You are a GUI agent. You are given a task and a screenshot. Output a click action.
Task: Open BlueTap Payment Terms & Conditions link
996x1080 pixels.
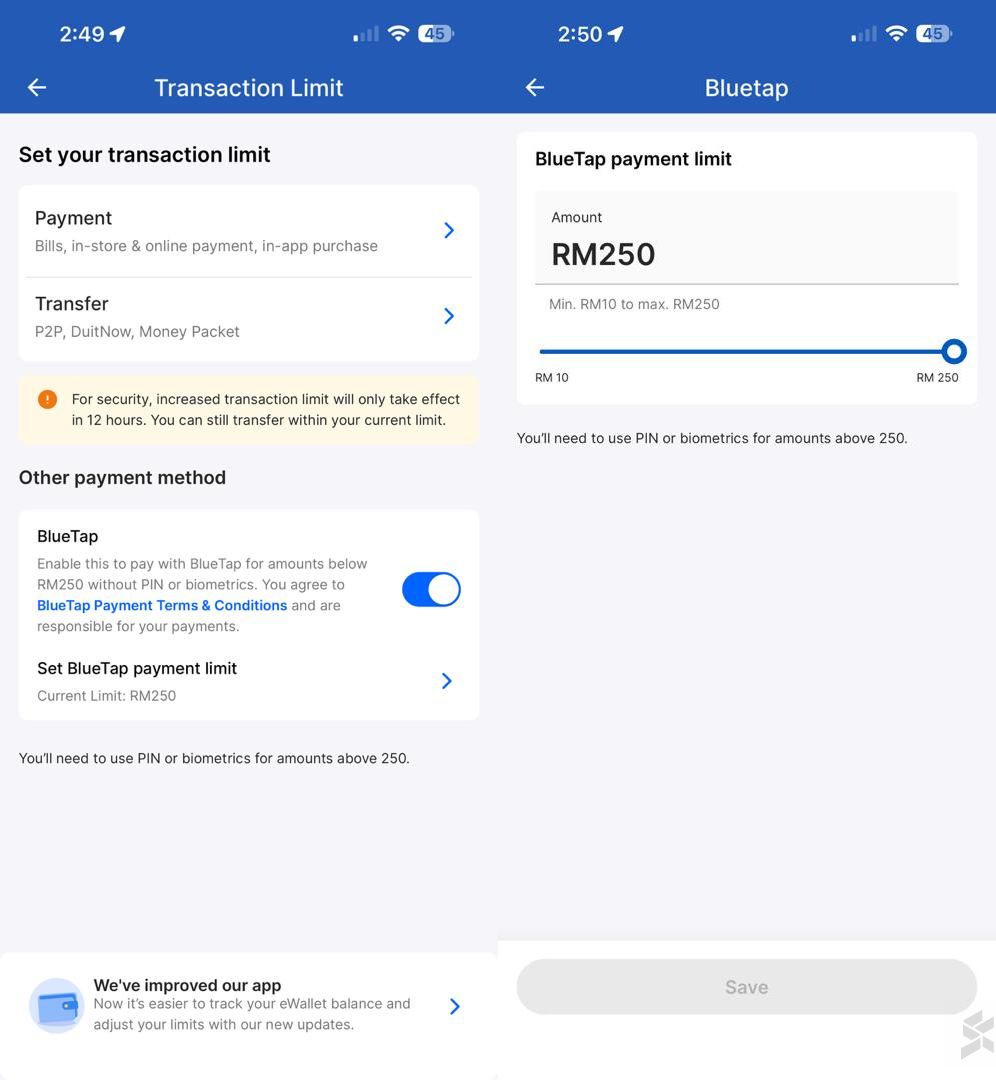coord(162,606)
